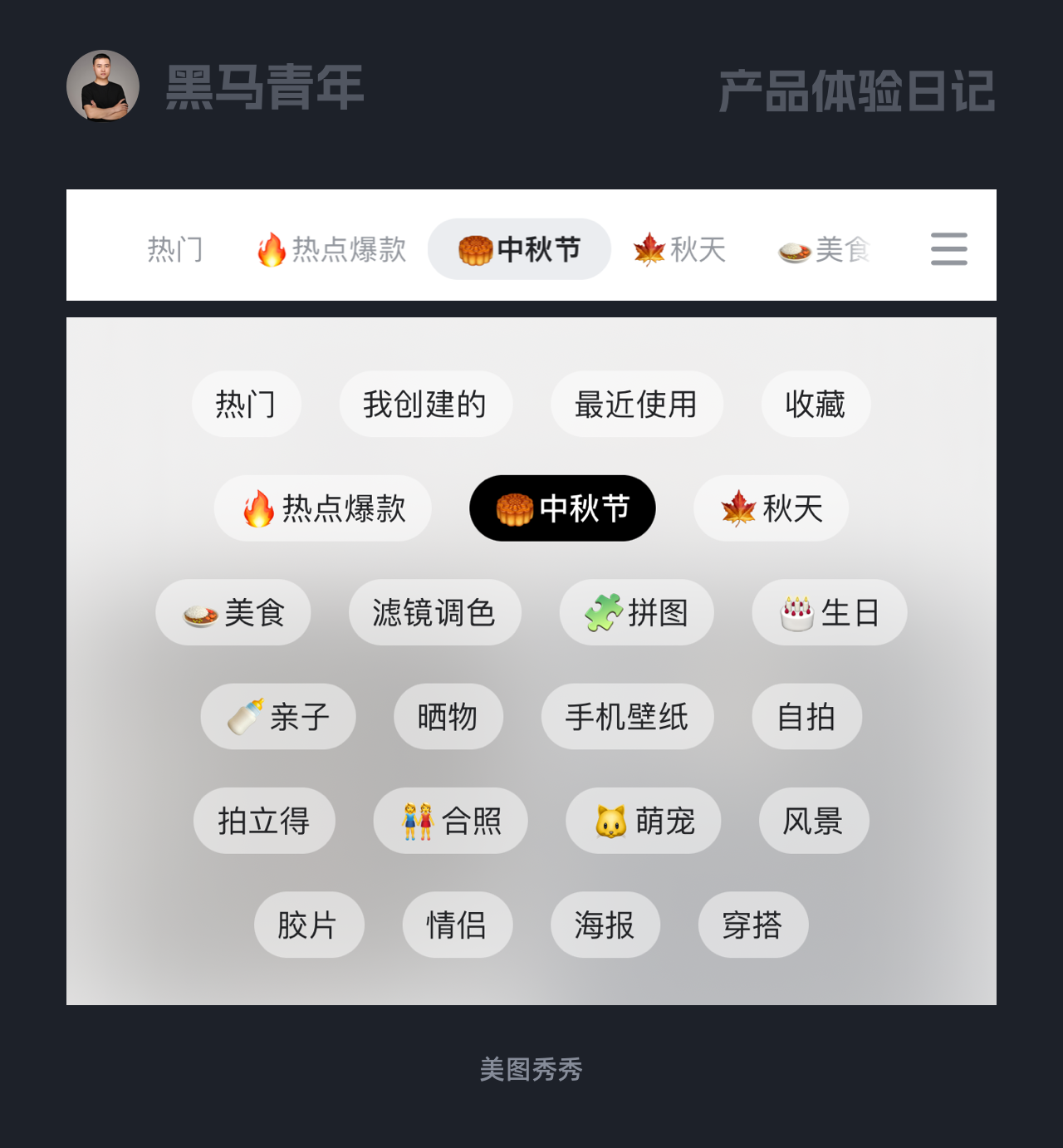This screenshot has width=1063, height=1148.
Task: Select the 👭 合照 group photo category
Action: [x=450, y=821]
